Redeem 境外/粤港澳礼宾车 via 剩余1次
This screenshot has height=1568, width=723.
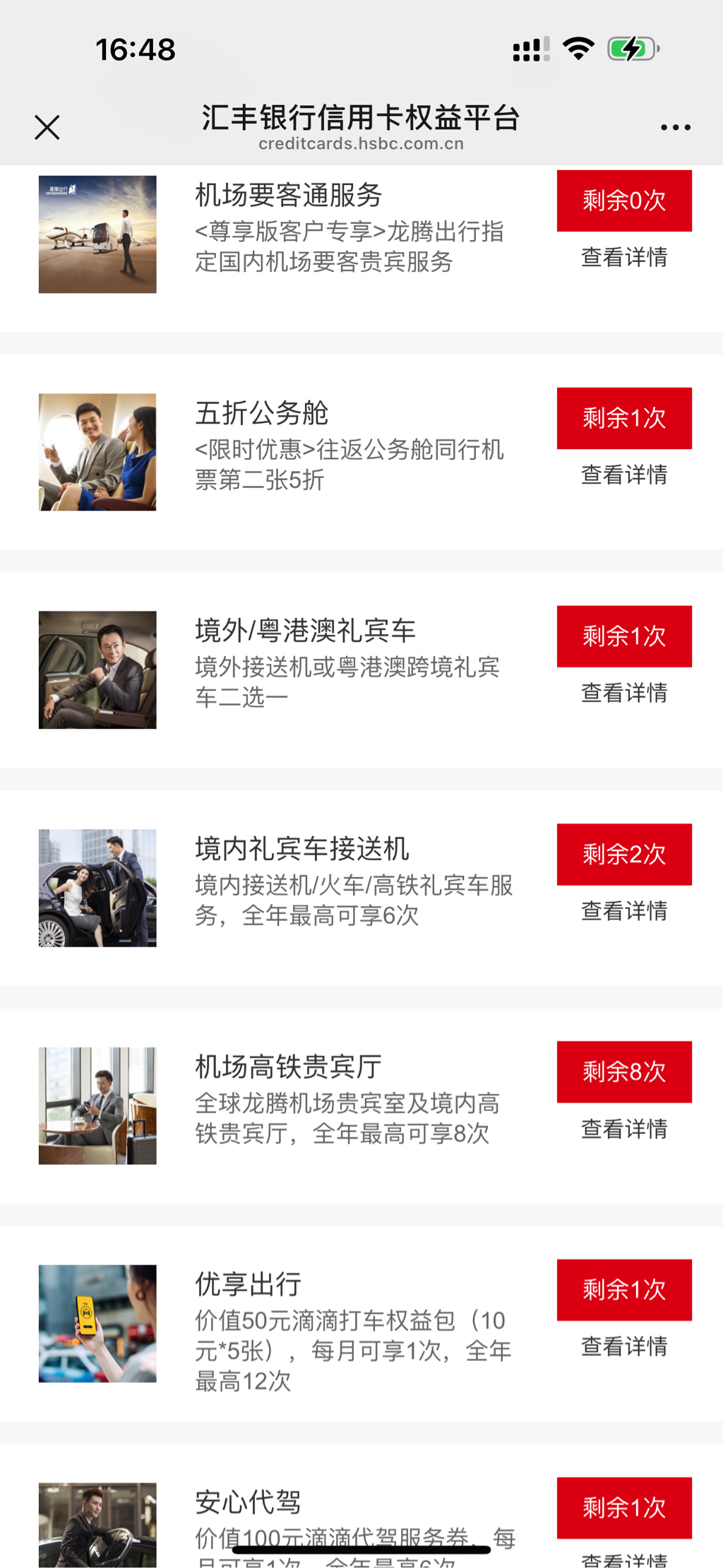point(624,636)
